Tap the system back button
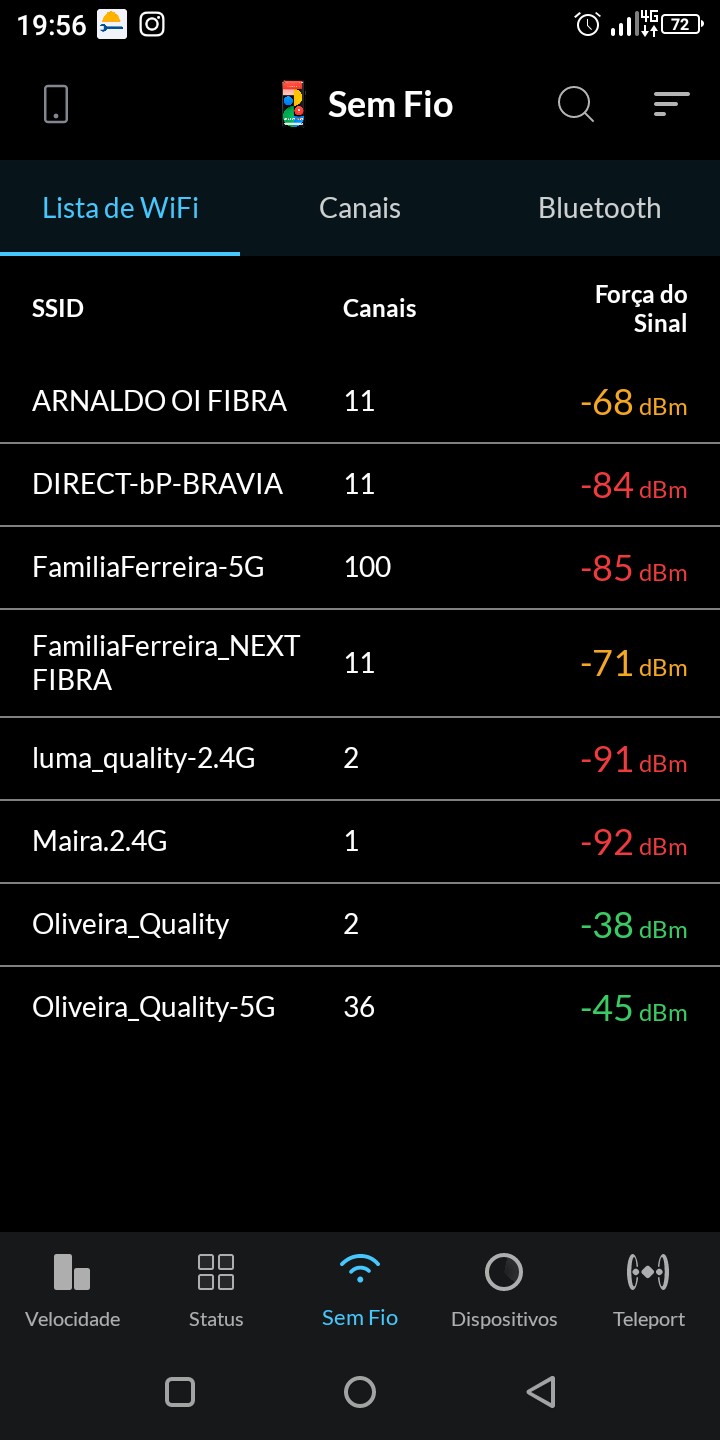720x1440 pixels. (x=540, y=1392)
